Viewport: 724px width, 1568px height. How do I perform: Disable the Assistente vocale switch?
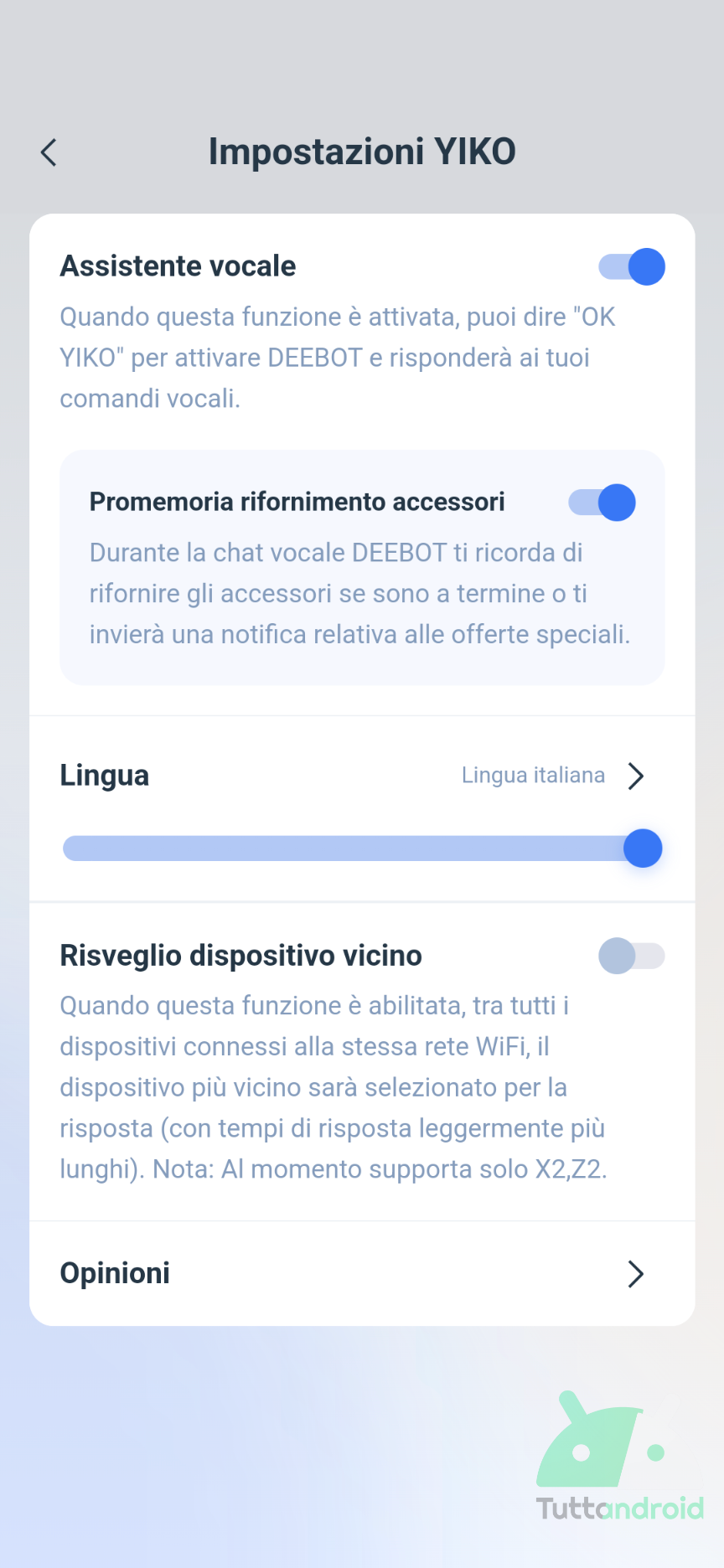(632, 266)
